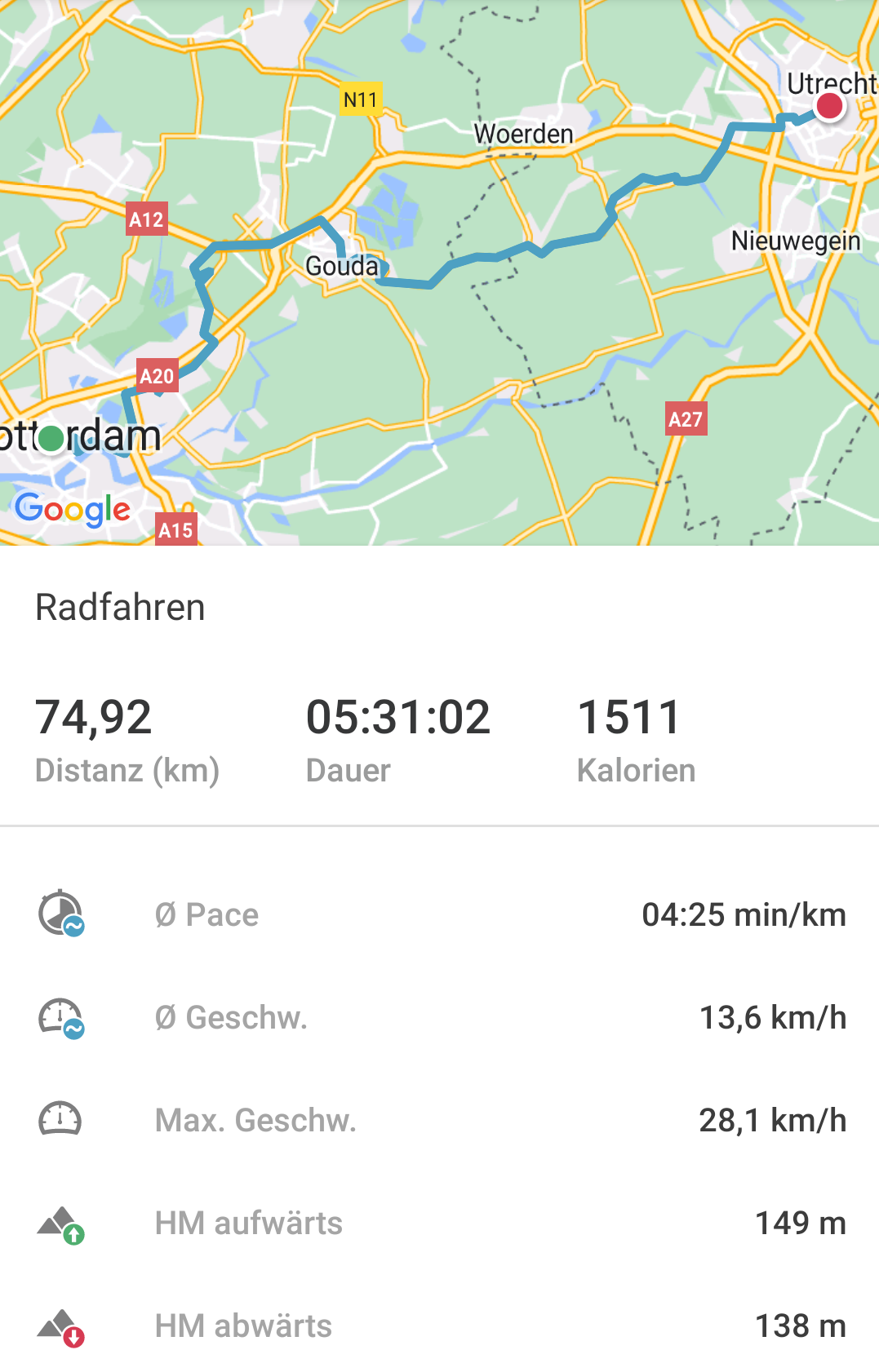This screenshot has height=1372, width=879.
Task: Open the cycling route map
Action: tap(439, 272)
